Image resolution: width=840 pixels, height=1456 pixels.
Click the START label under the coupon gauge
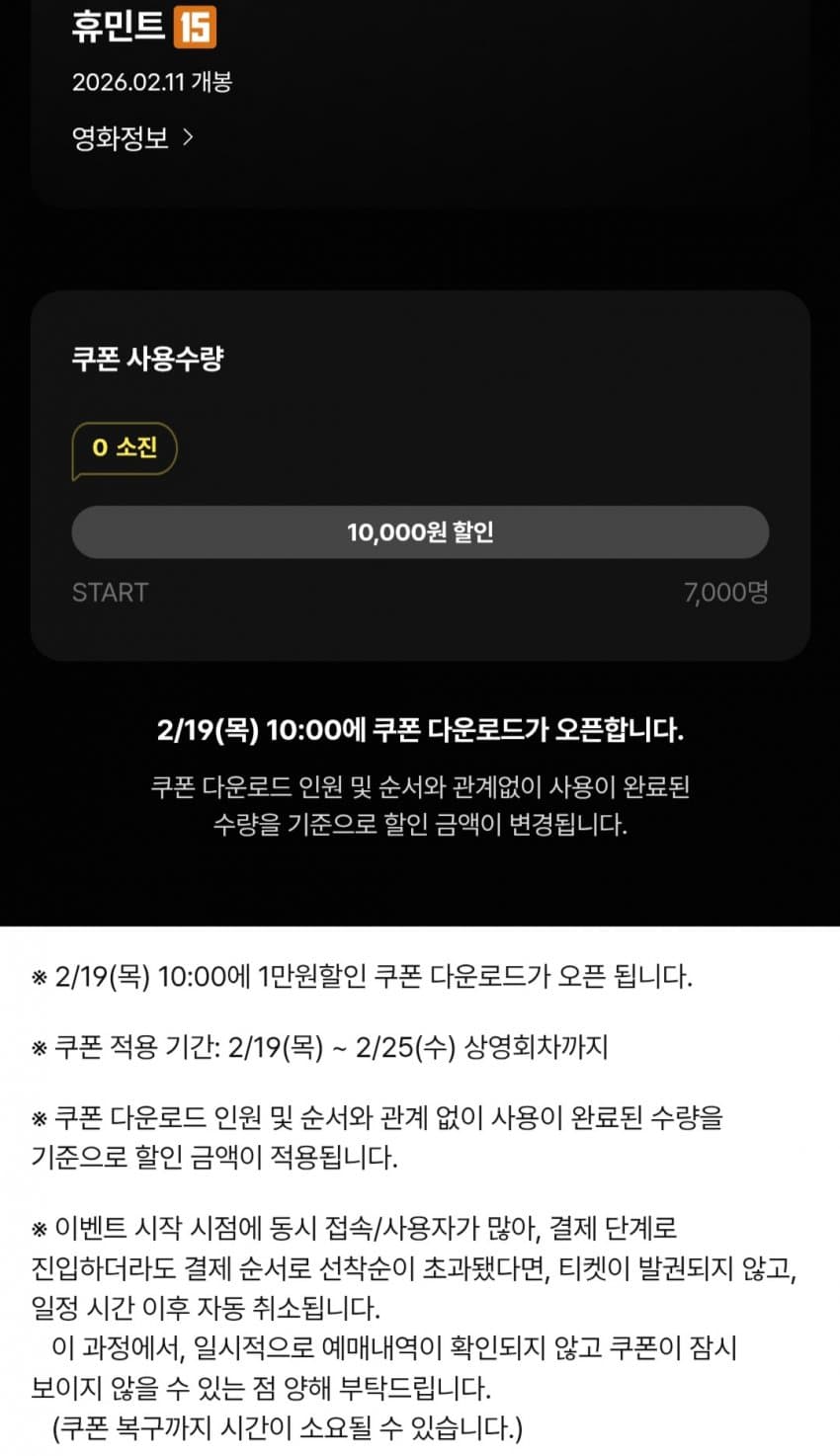click(x=110, y=592)
